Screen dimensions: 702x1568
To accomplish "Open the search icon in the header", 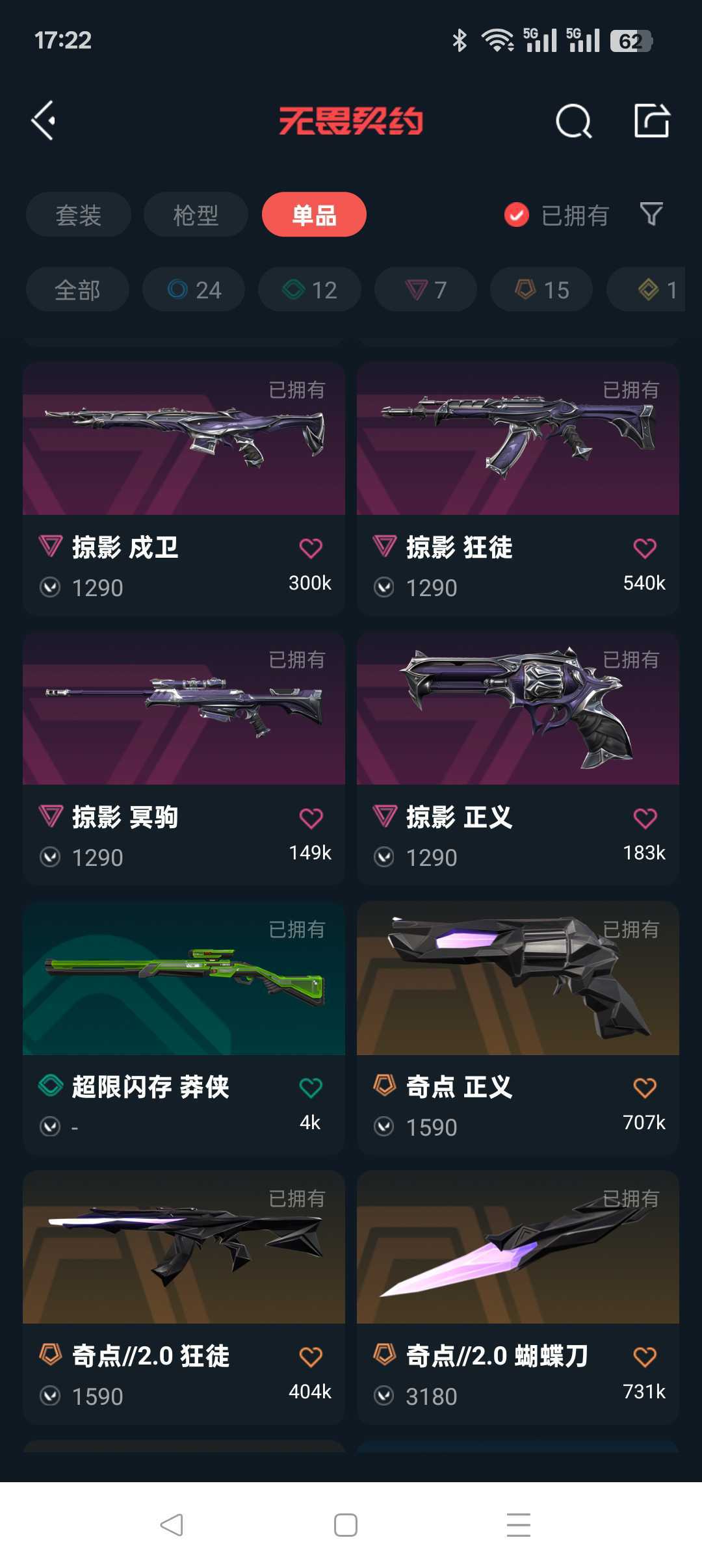I will (x=573, y=121).
